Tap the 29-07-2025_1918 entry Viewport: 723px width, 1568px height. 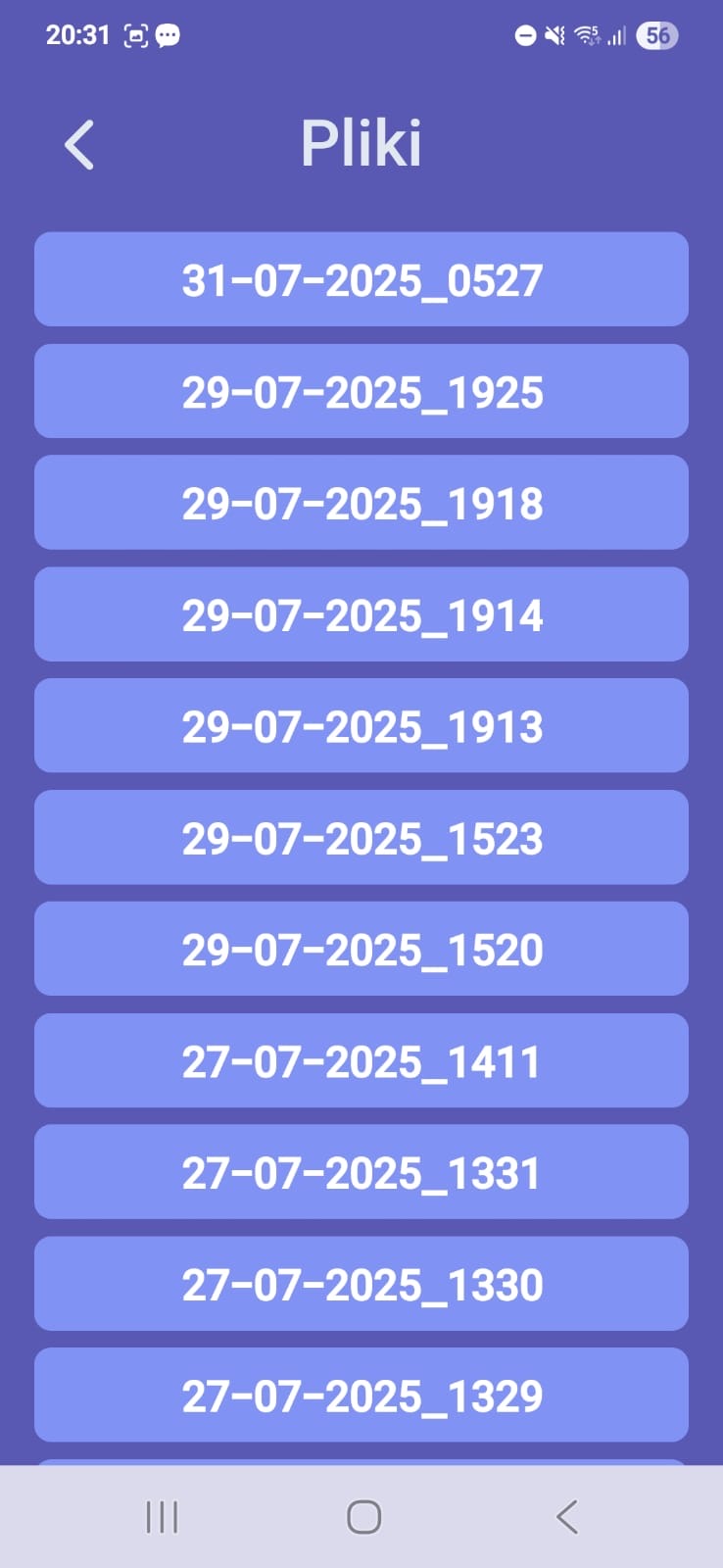[x=361, y=503]
